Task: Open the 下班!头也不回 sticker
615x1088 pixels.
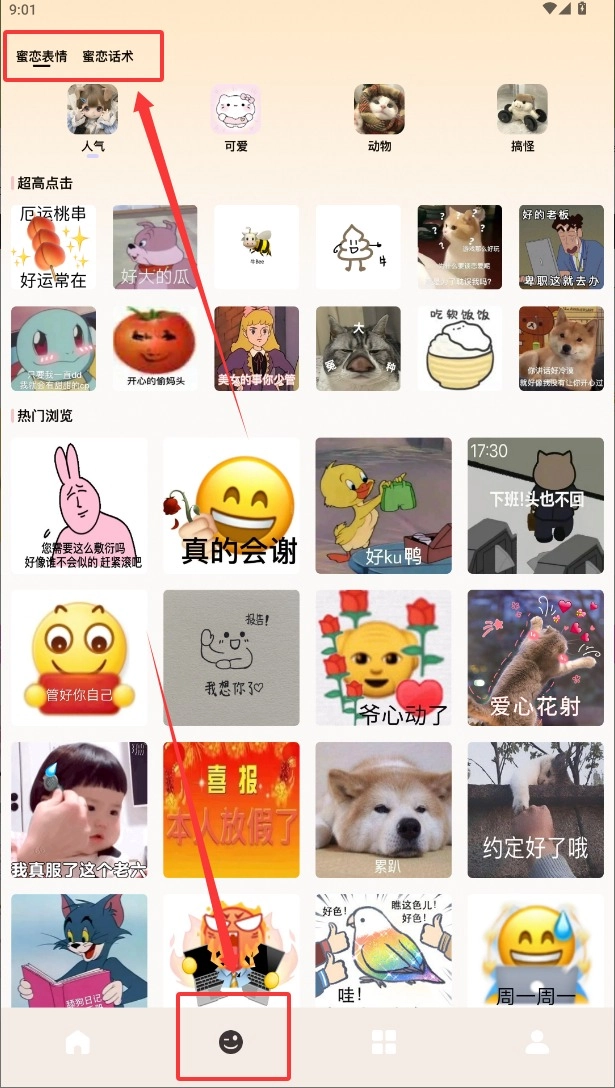Action: (535, 505)
